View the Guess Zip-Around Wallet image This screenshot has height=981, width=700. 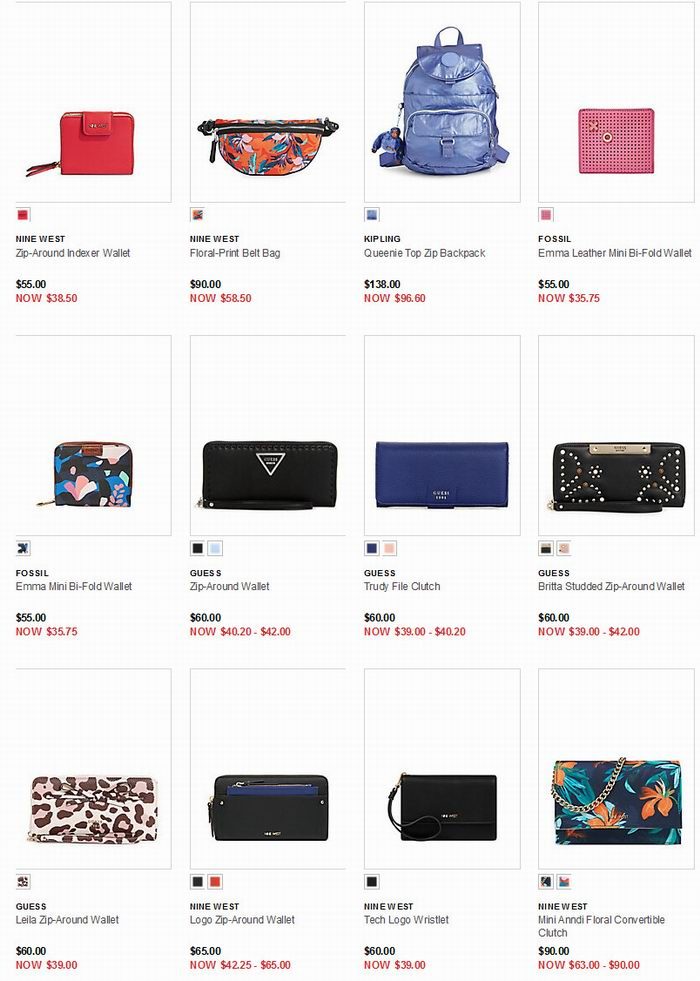(269, 473)
